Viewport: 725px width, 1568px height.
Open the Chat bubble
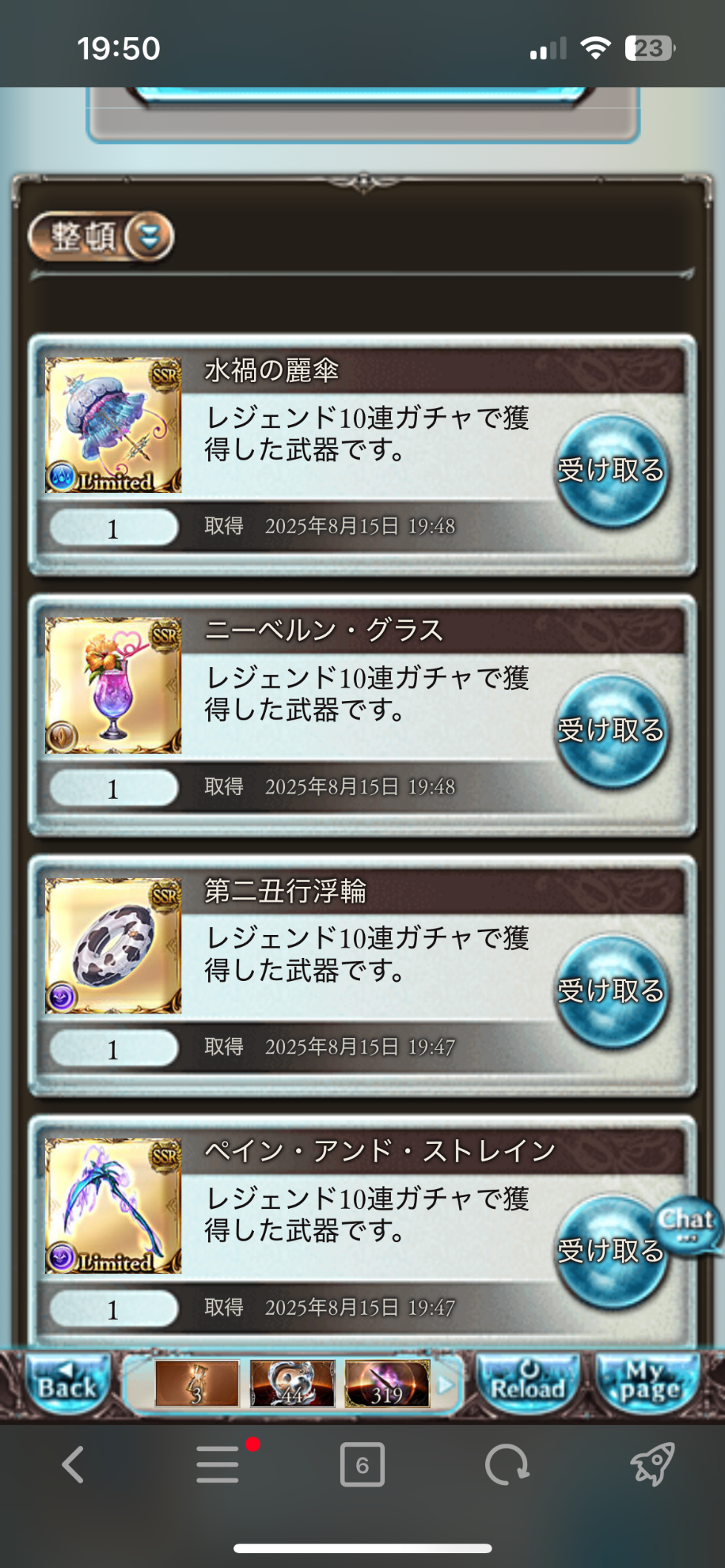click(x=687, y=1224)
